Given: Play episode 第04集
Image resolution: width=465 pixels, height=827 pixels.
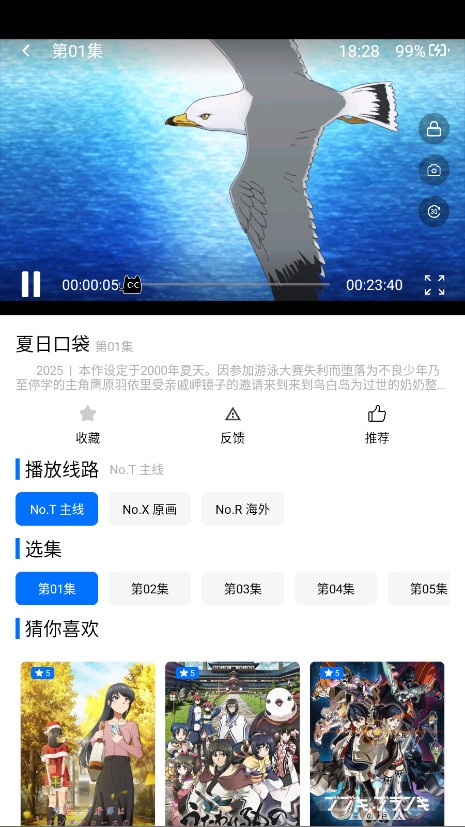Looking at the screenshot, I should pyautogui.click(x=336, y=588).
